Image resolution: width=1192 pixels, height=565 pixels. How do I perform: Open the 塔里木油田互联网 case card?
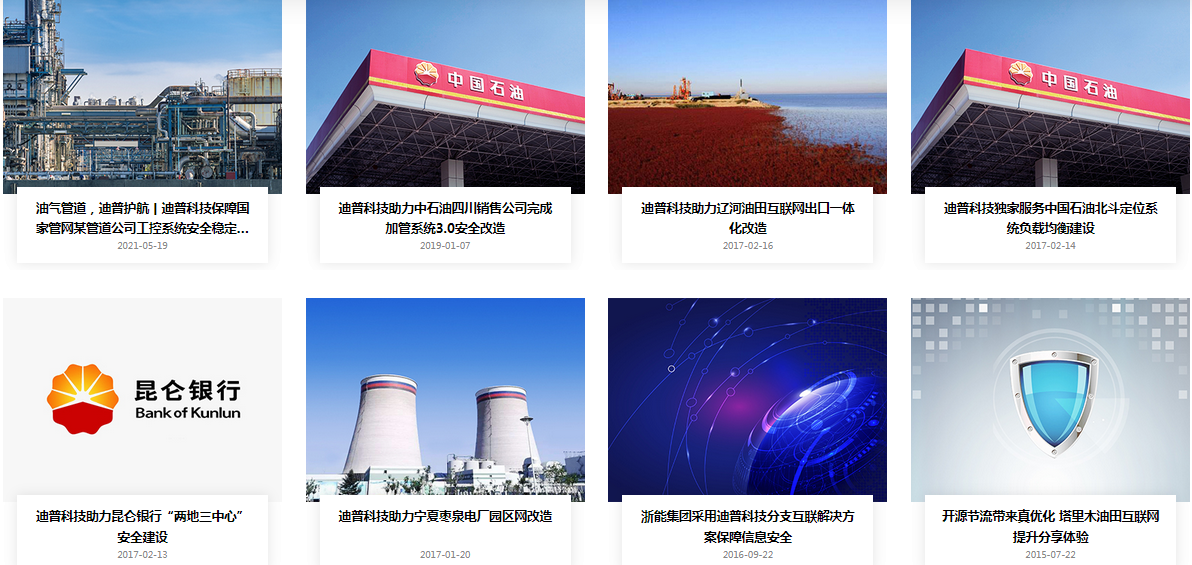(1050, 526)
